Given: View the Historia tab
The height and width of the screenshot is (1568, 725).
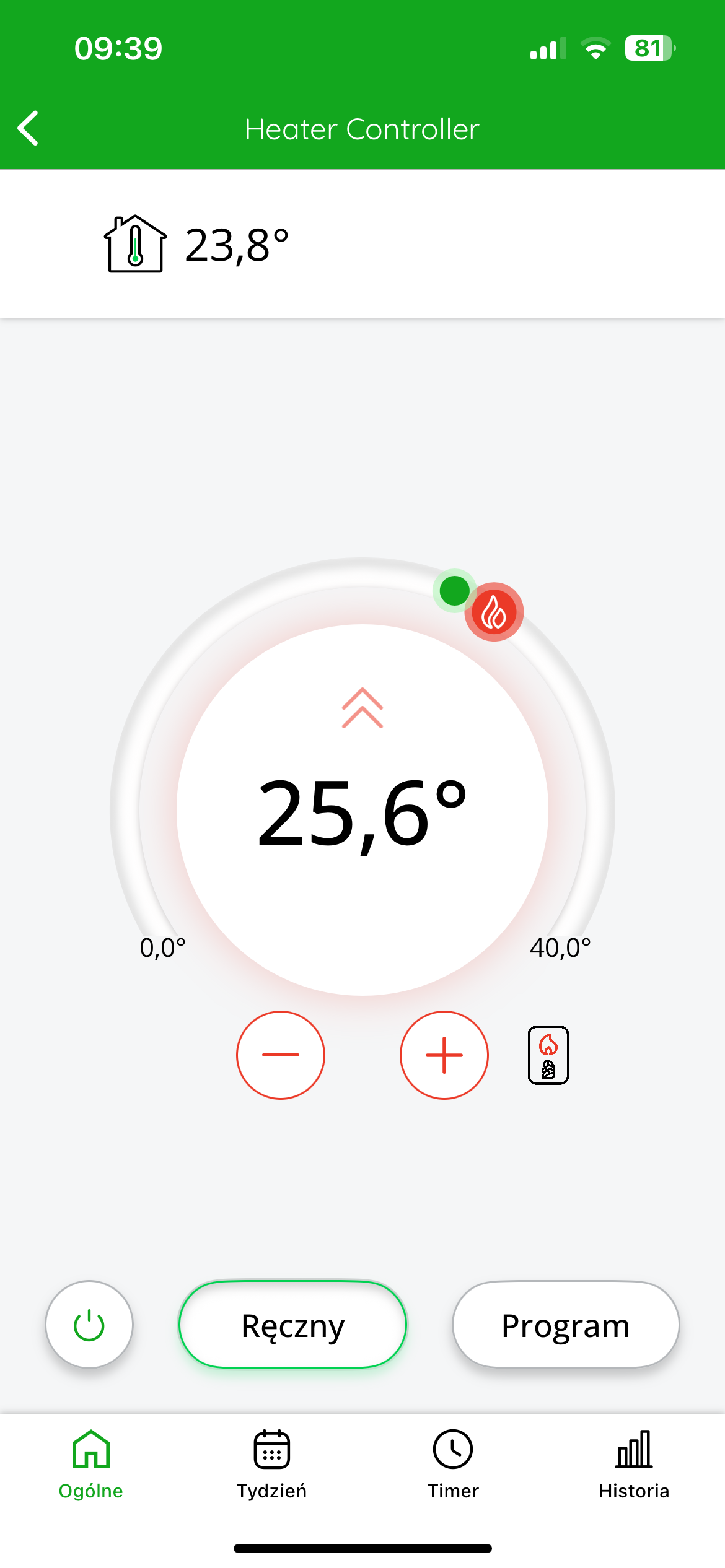Looking at the screenshot, I should 634,1464.
